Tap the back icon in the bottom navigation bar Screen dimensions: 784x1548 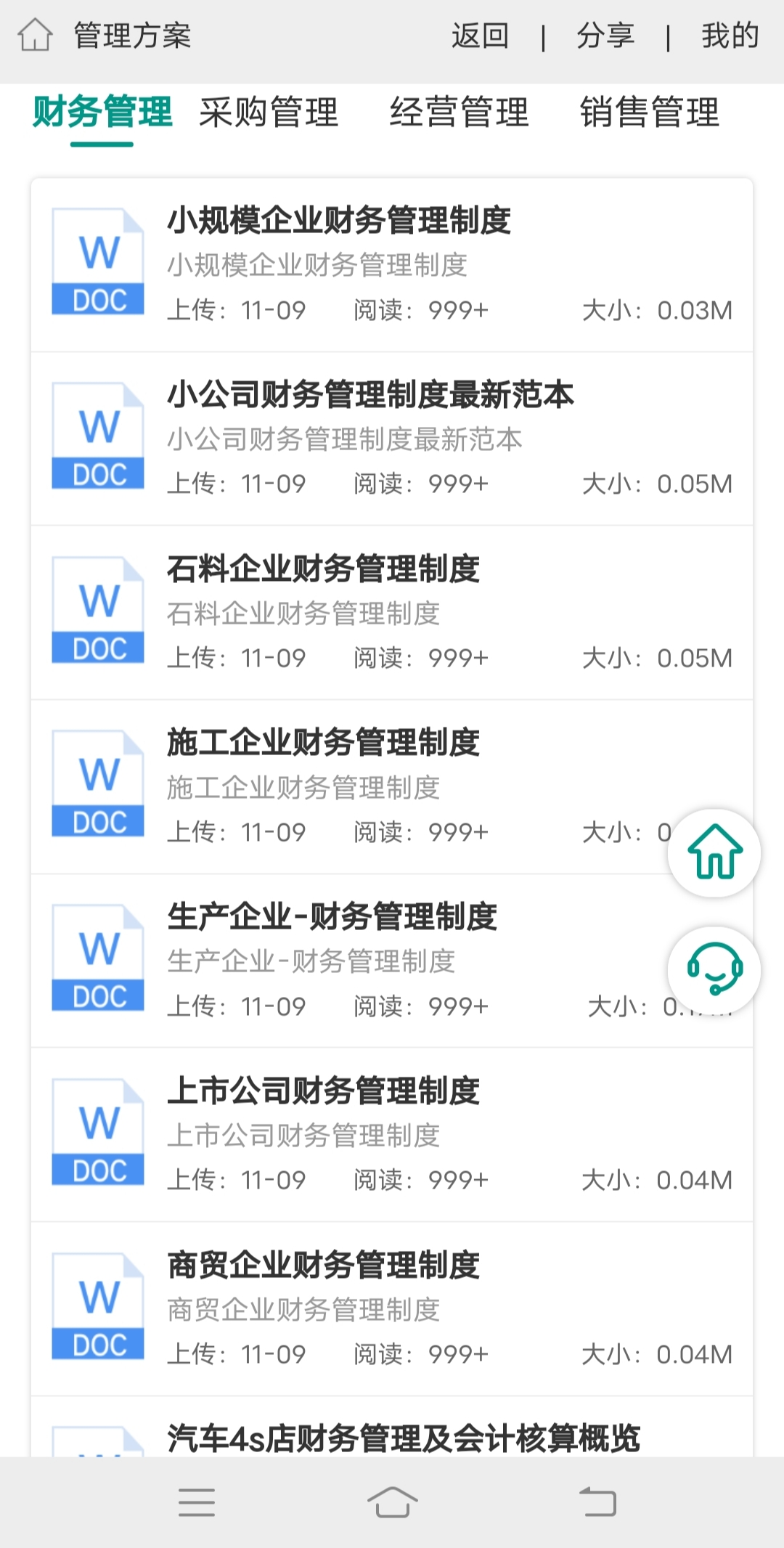click(x=595, y=1502)
